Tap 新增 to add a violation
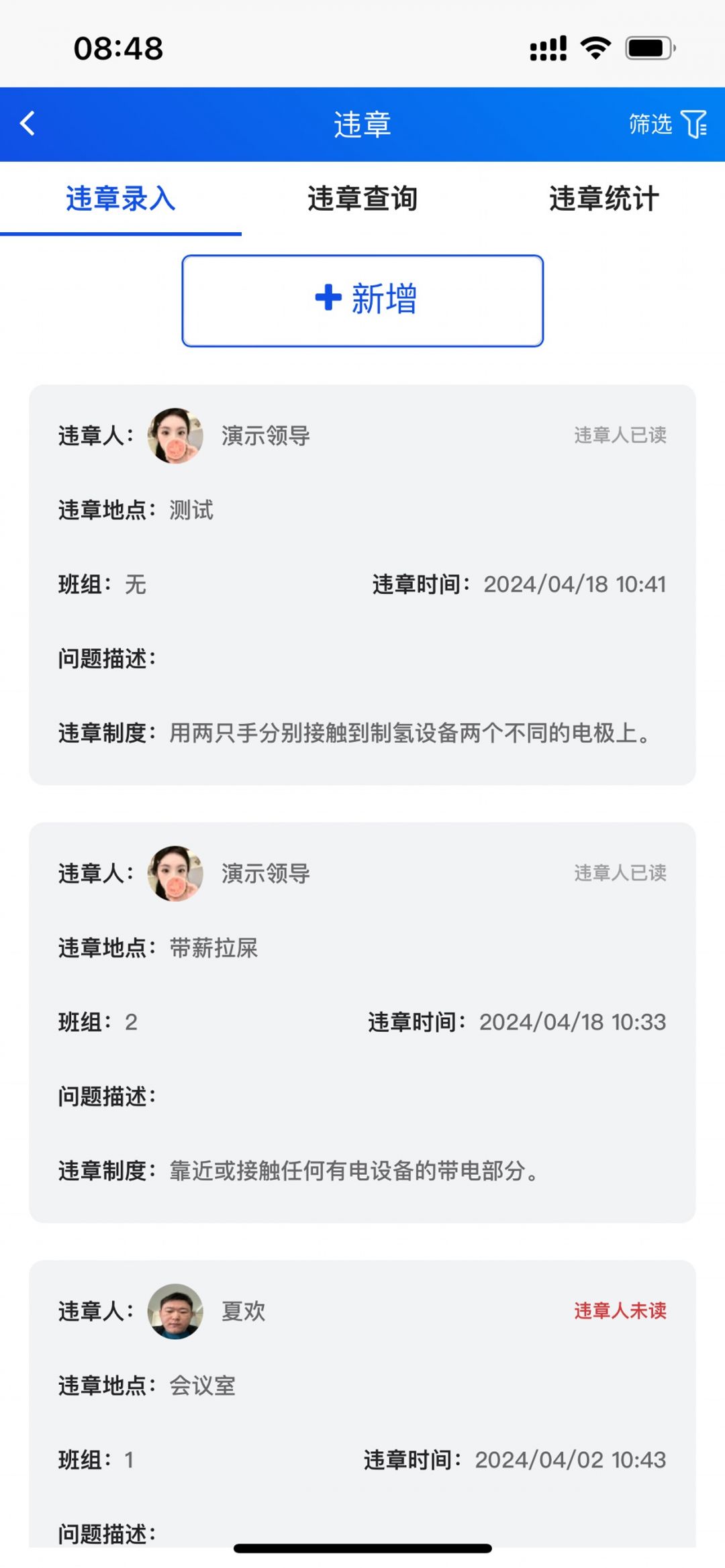This screenshot has height=1568, width=725. coord(362,300)
